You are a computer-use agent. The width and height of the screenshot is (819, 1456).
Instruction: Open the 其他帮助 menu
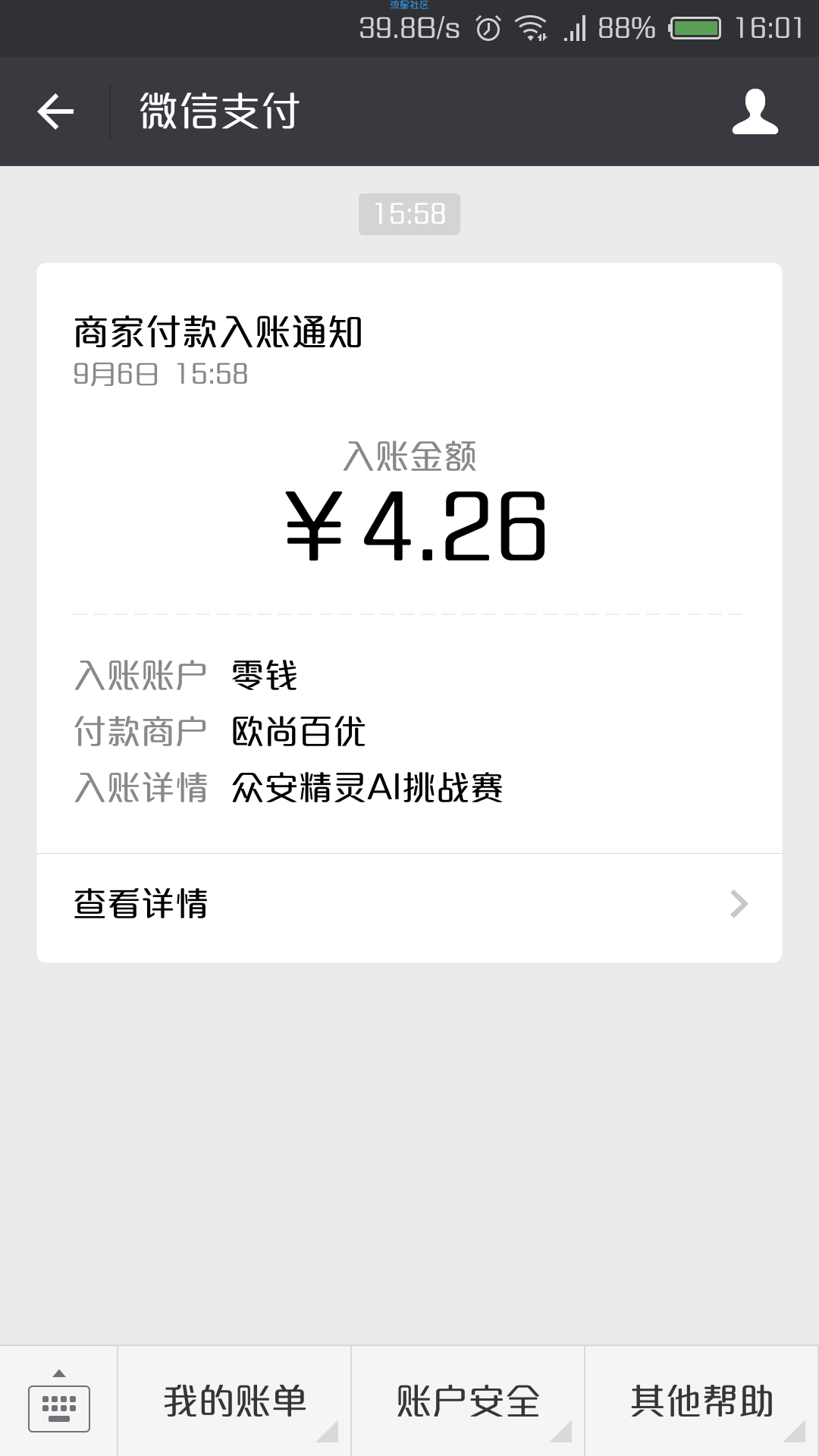click(701, 1401)
